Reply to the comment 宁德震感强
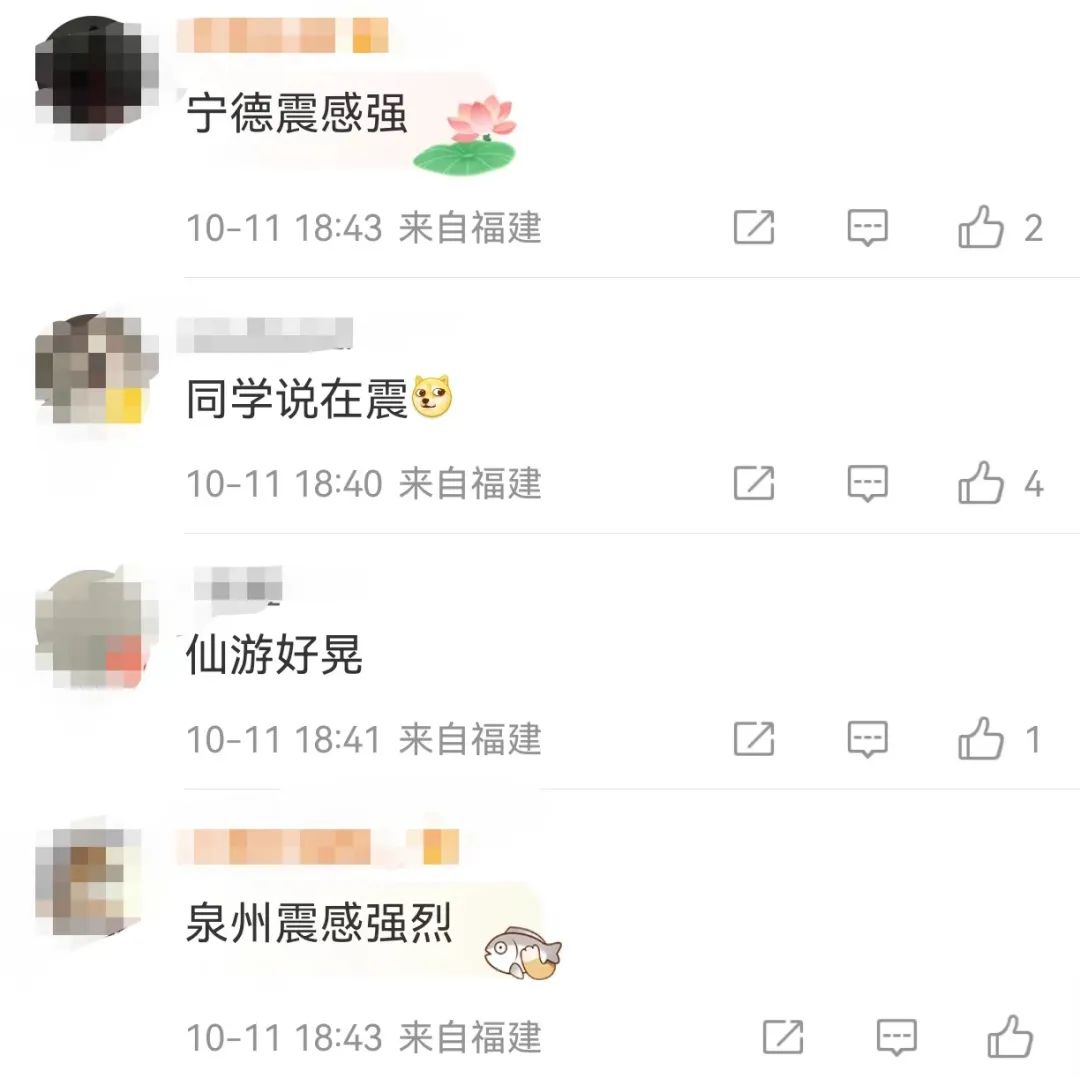 tap(867, 228)
